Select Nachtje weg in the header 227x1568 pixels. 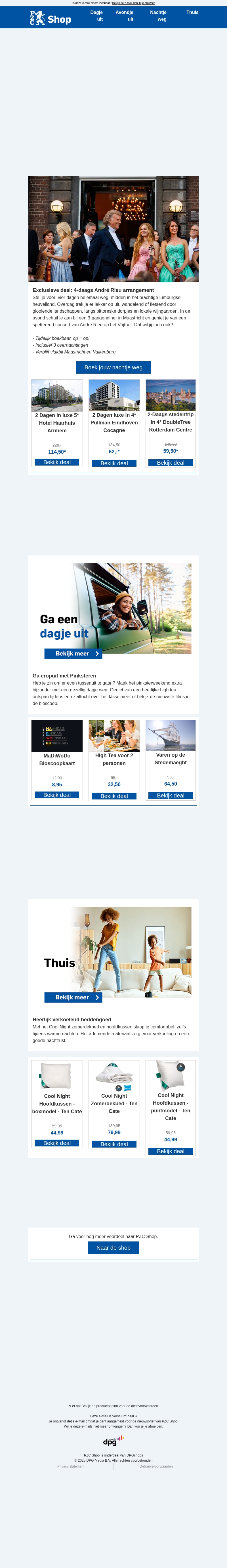pyautogui.click(x=158, y=16)
